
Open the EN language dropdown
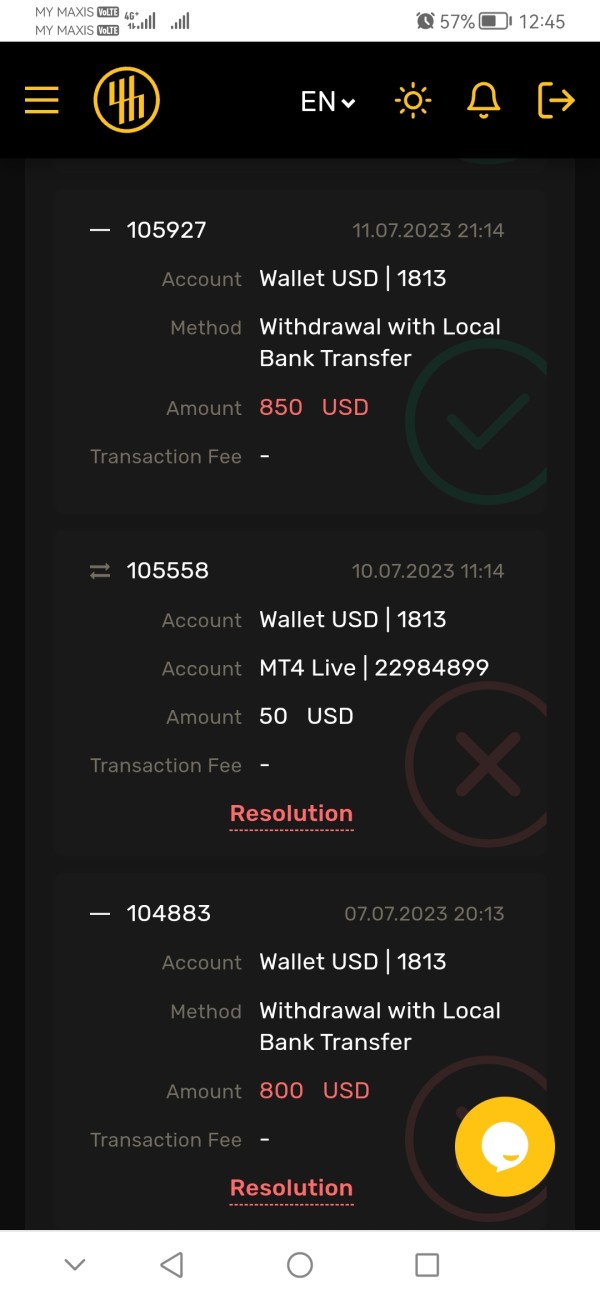(x=328, y=101)
